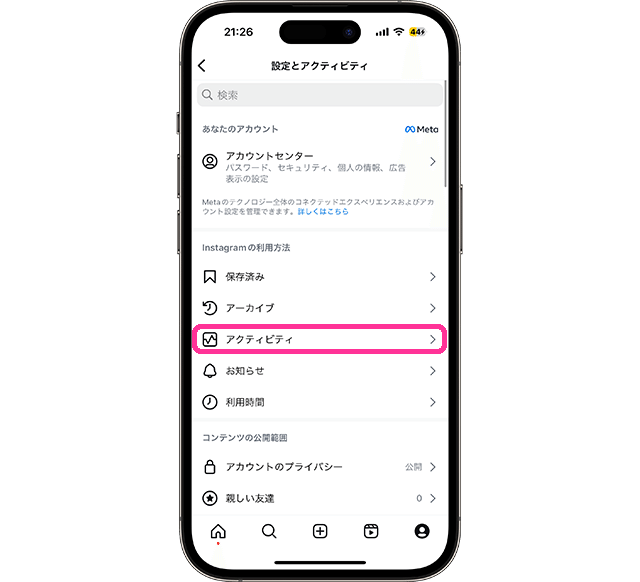Tap the 検索 search field
Viewport: 640px width, 582px height.
pyautogui.click(x=319, y=95)
